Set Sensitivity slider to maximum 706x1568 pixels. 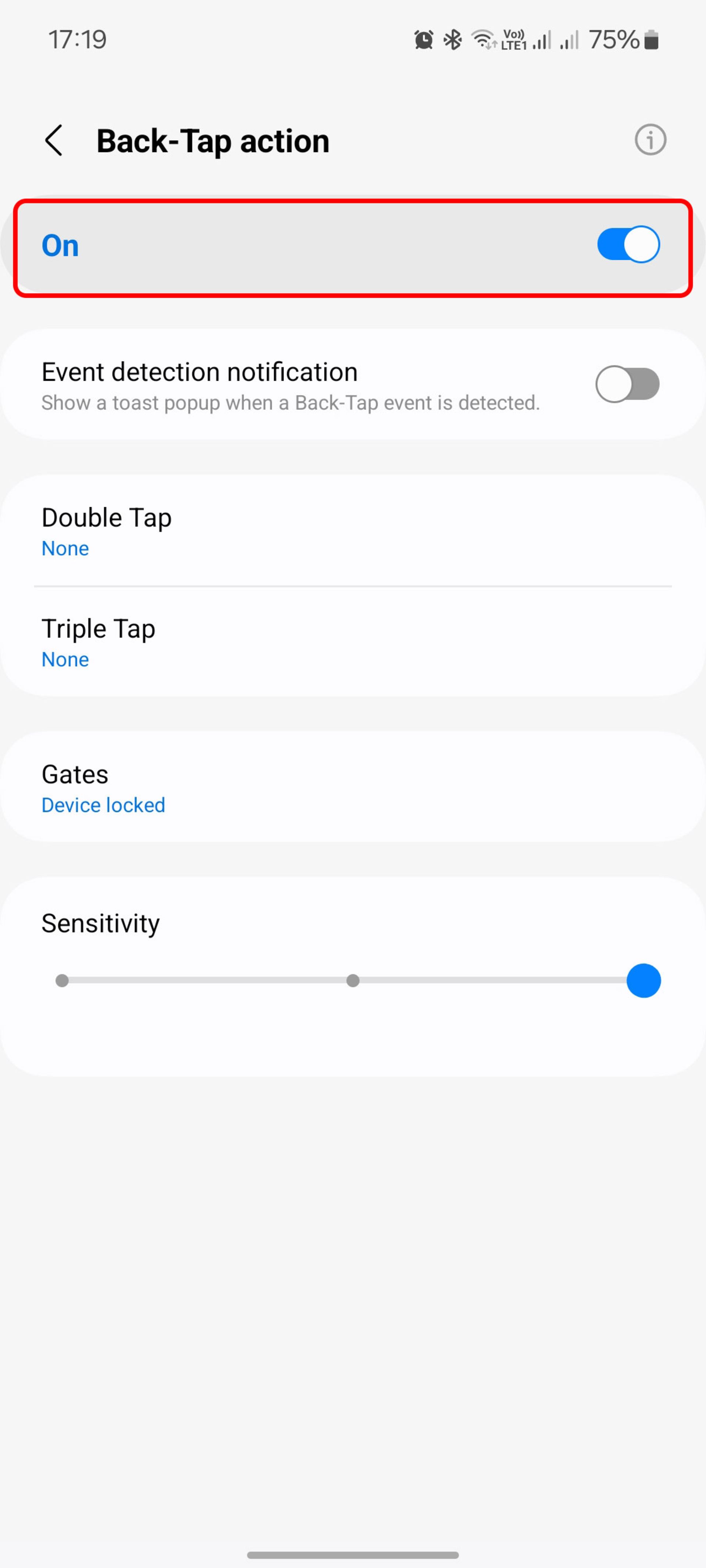point(644,980)
